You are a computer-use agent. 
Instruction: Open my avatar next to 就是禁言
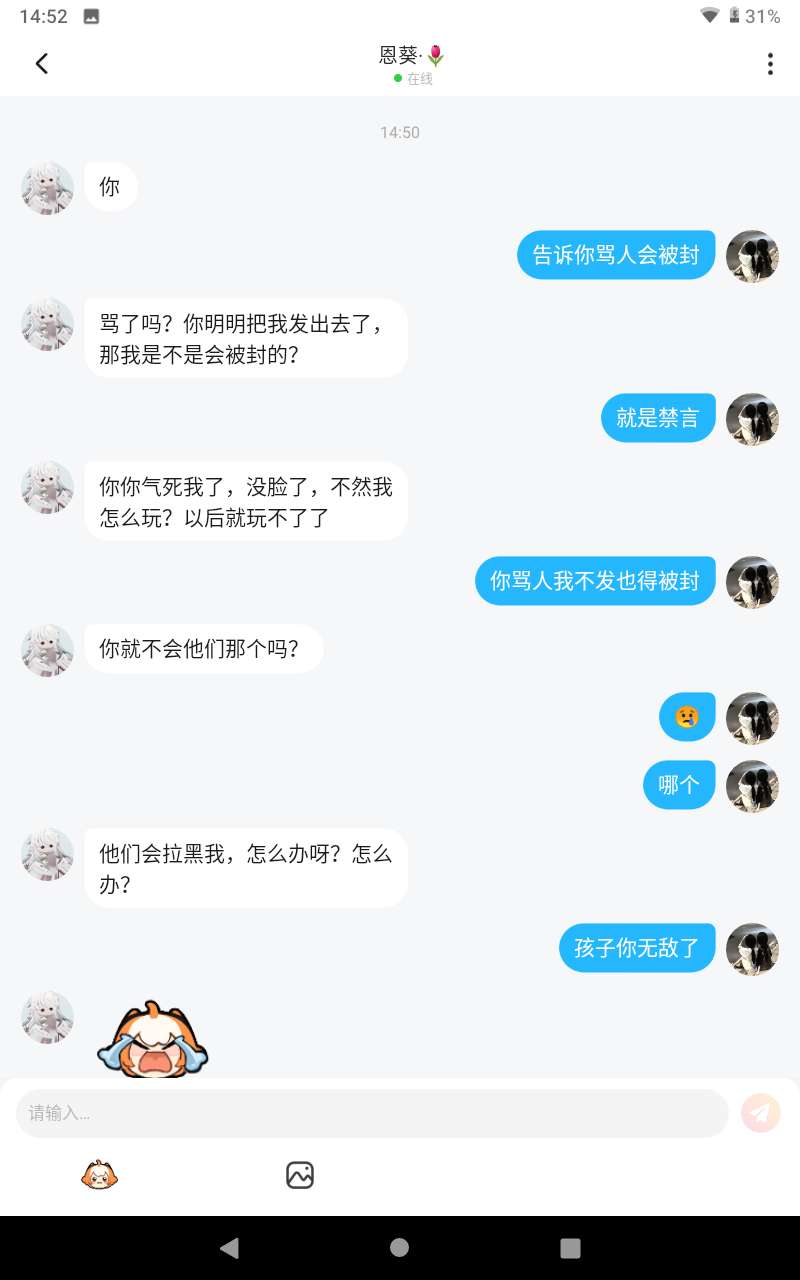click(x=752, y=419)
